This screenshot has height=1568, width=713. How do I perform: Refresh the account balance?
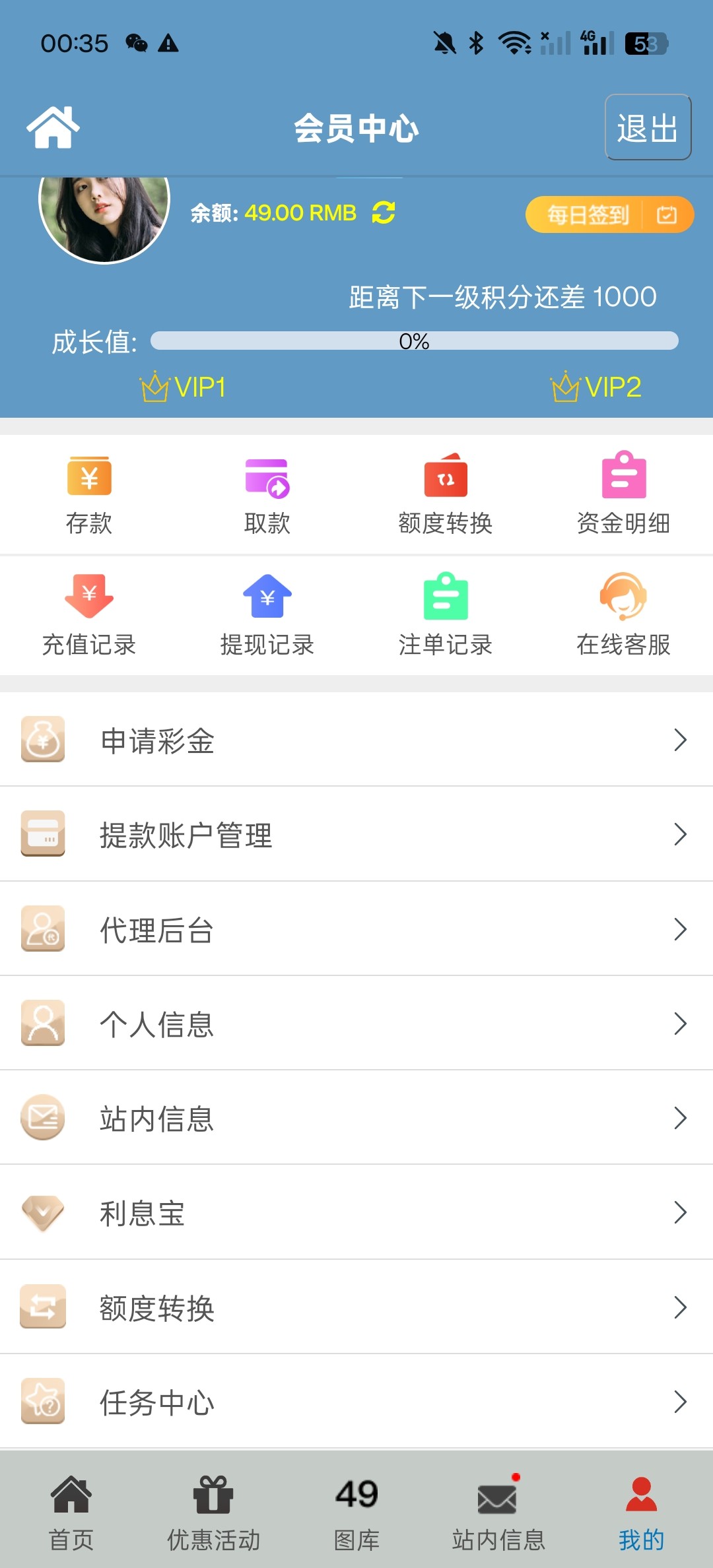(384, 212)
